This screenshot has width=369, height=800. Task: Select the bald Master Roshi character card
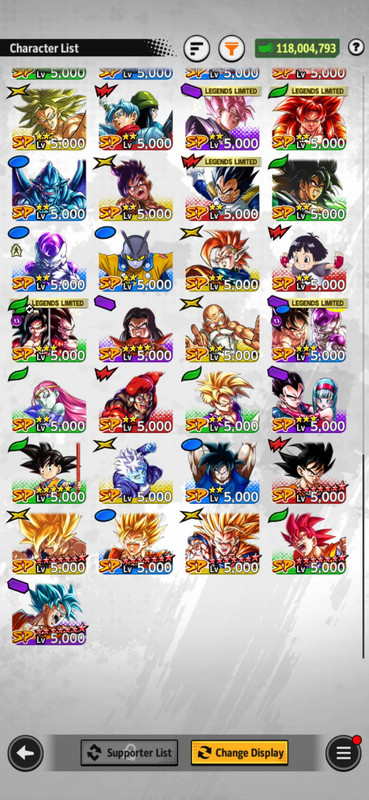coord(222,330)
